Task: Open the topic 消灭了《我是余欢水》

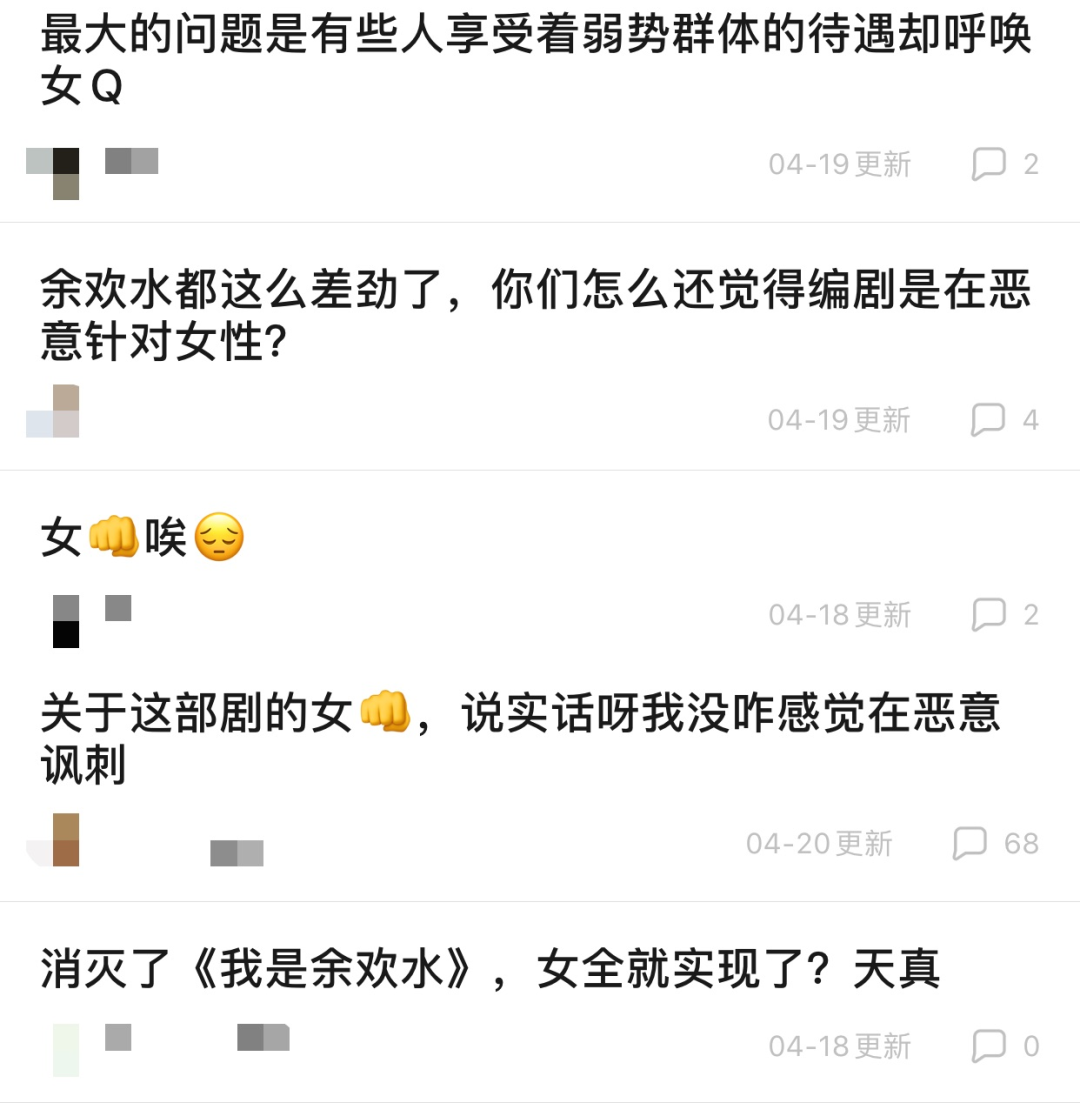Action: pyautogui.click(x=490, y=970)
